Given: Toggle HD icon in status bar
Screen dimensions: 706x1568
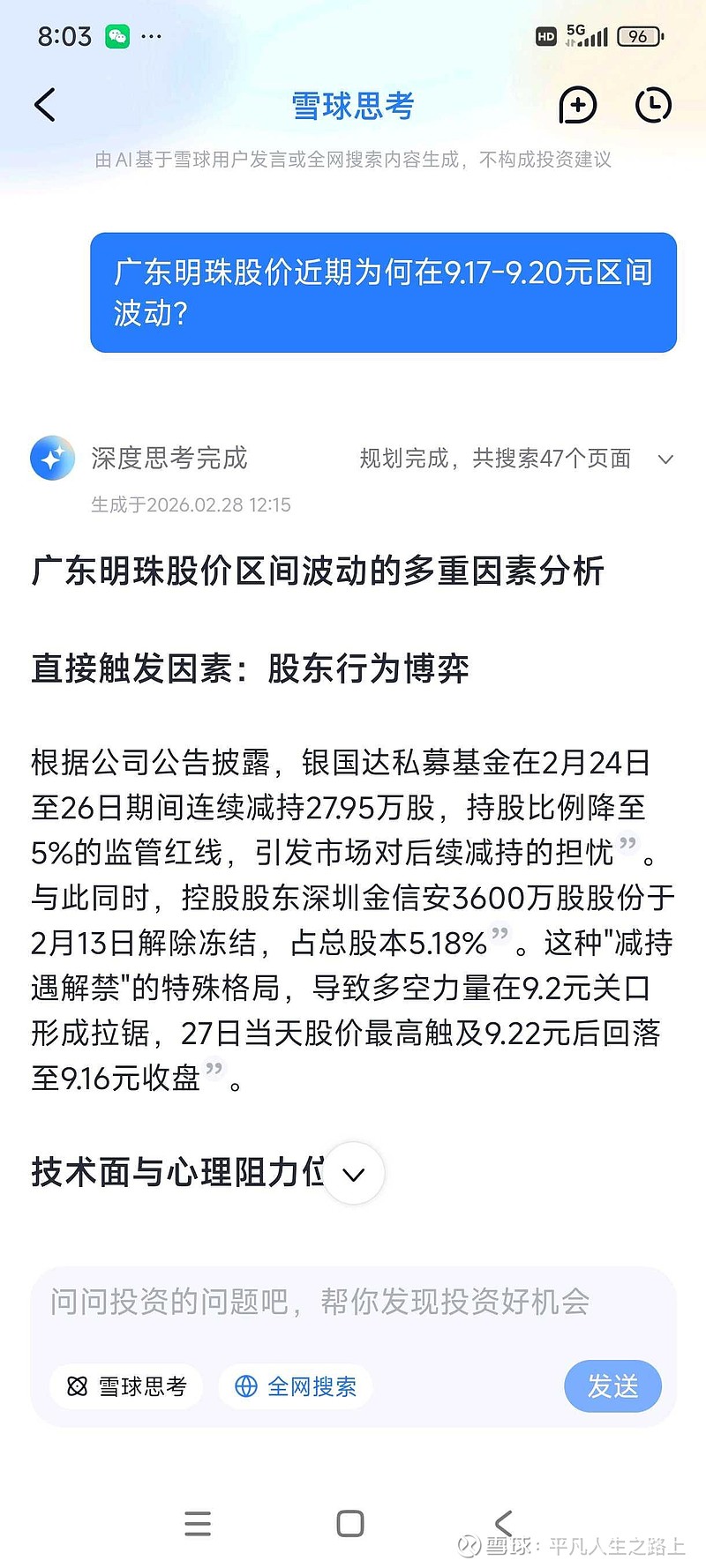Looking at the screenshot, I should click(x=545, y=37).
